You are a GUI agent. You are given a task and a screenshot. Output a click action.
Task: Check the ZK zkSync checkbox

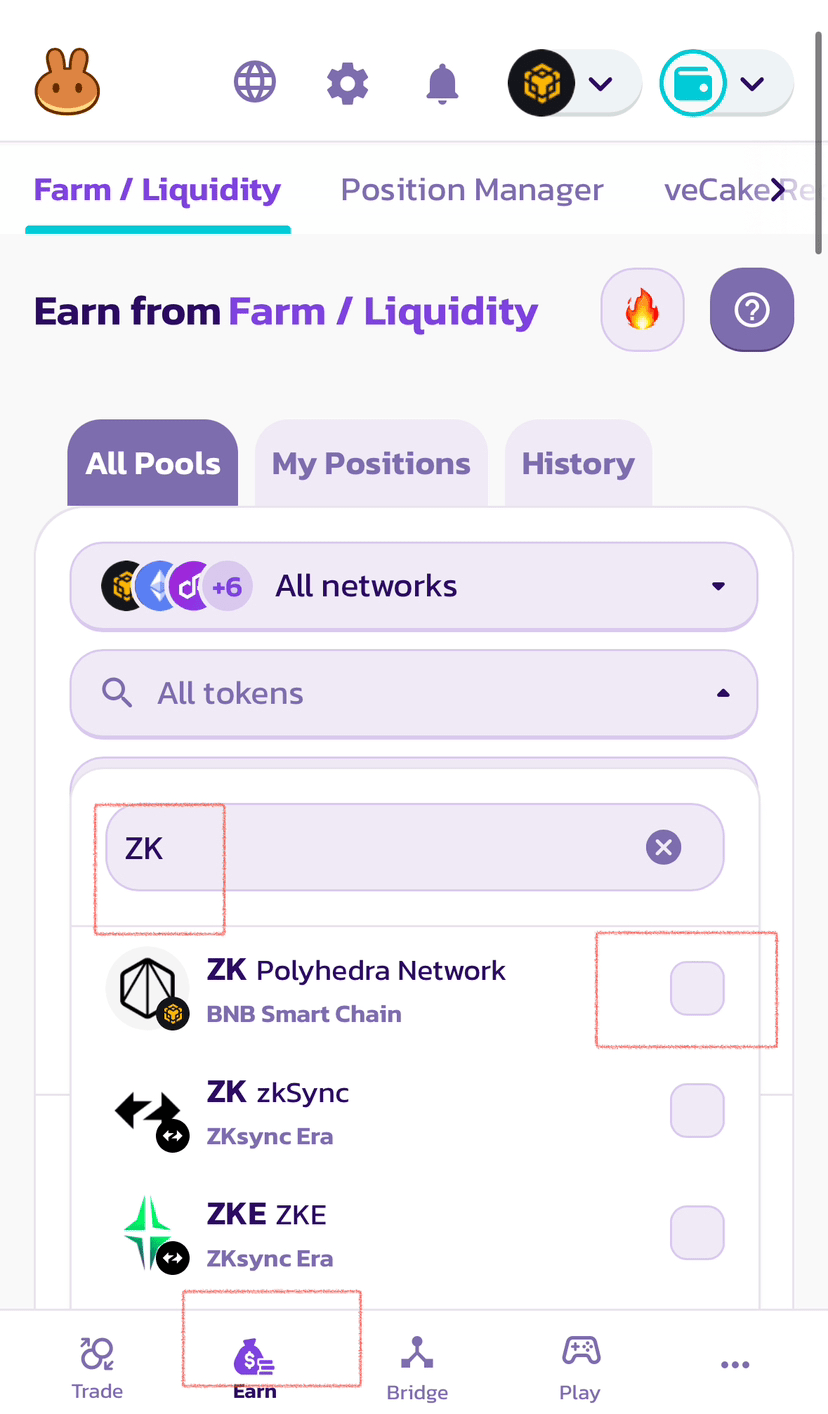(697, 1110)
